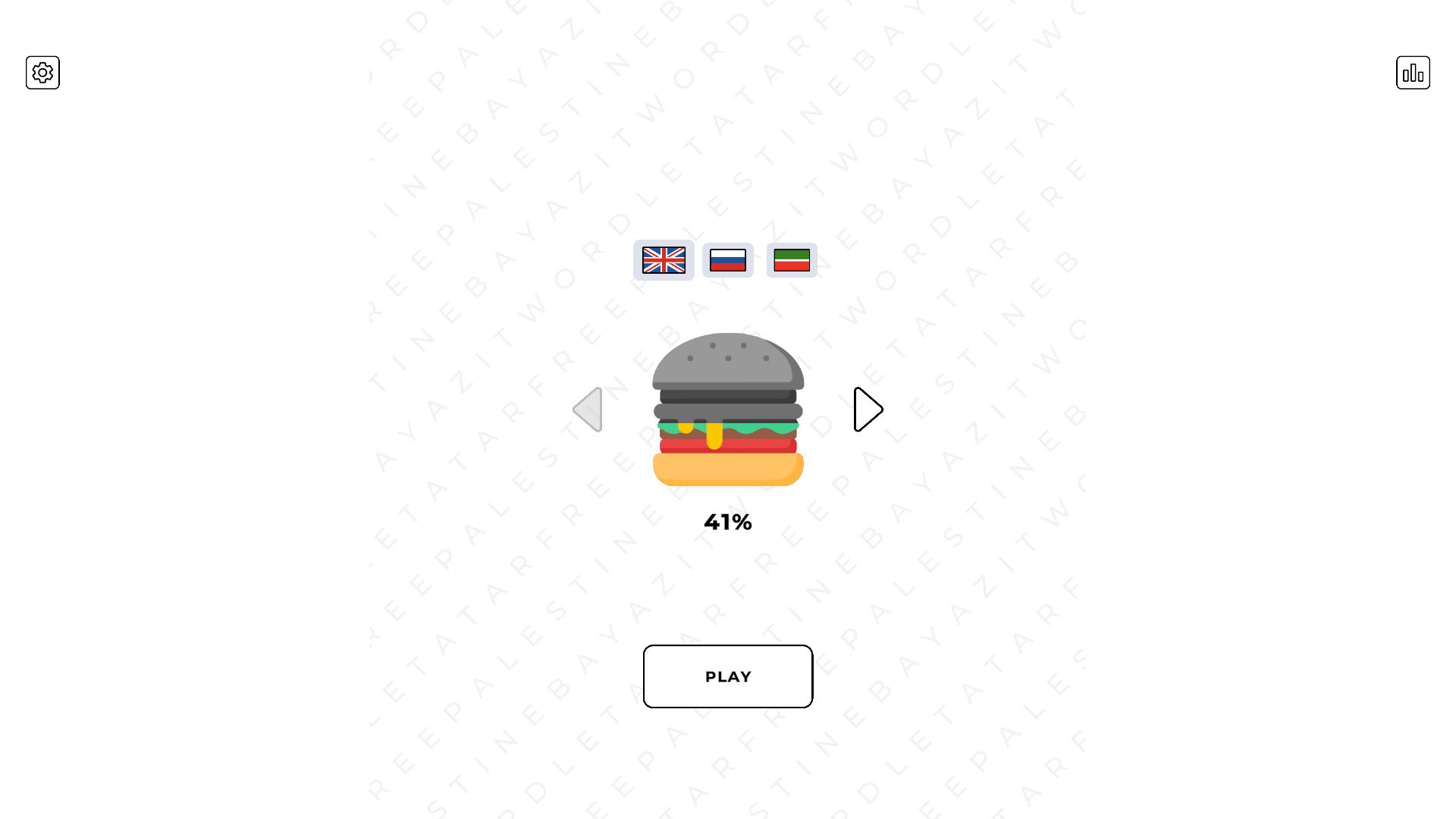Go to the next level with right arrow
Screen dimensions: 1456x819
868,409
